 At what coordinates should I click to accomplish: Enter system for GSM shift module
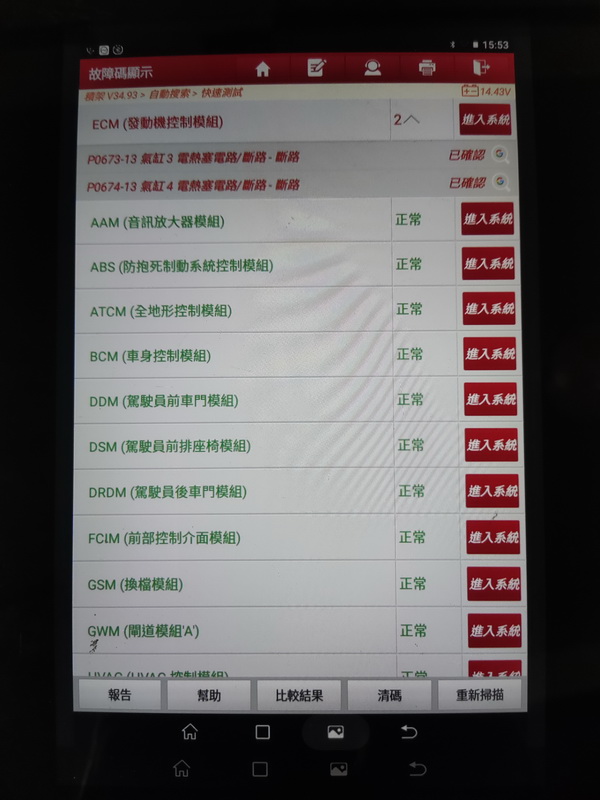point(494,583)
